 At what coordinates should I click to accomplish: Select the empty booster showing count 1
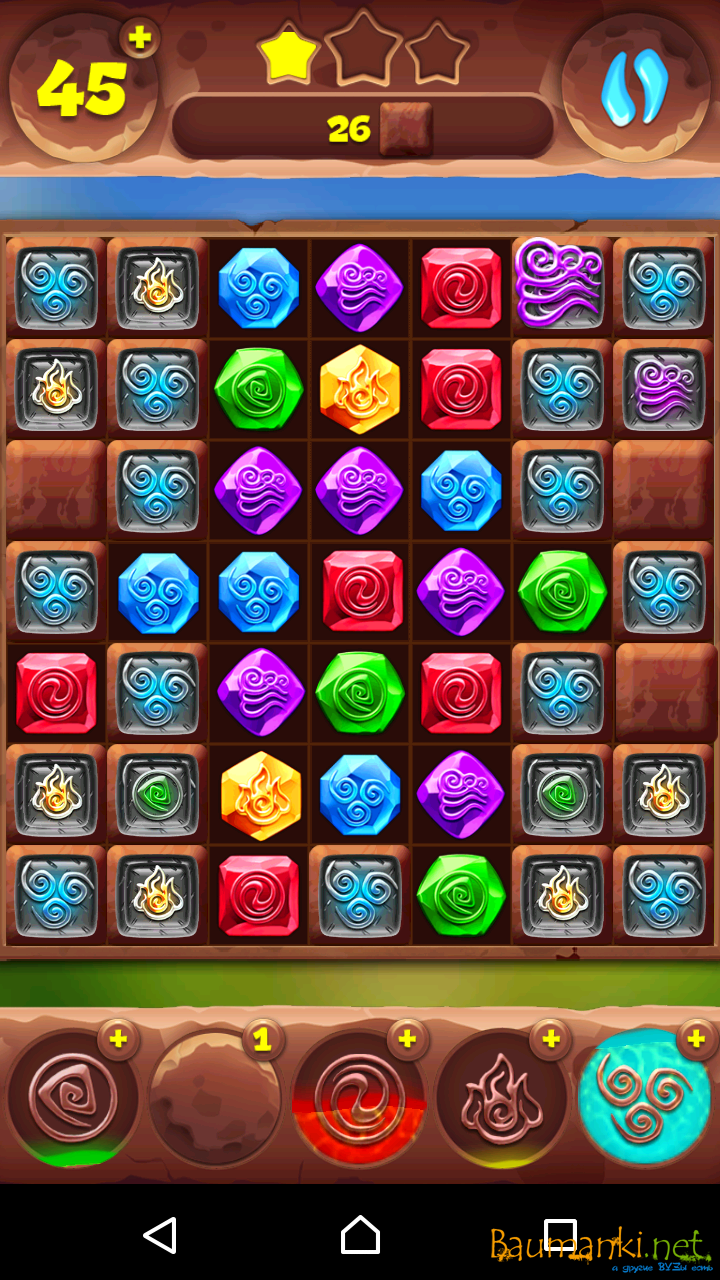pyautogui.click(x=214, y=1100)
